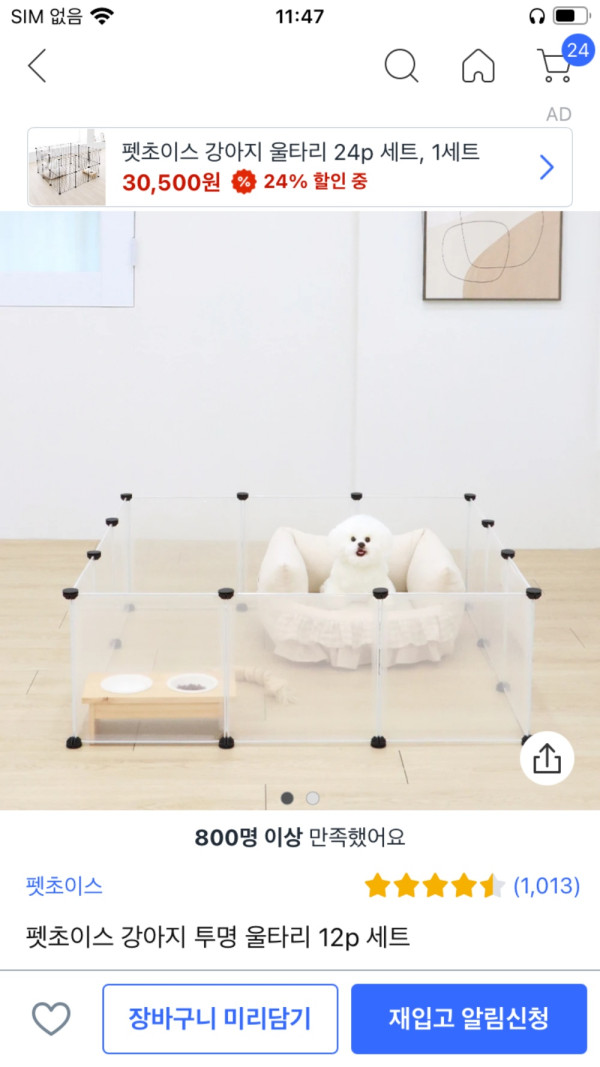
Task: Open the search icon
Action: [x=401, y=66]
